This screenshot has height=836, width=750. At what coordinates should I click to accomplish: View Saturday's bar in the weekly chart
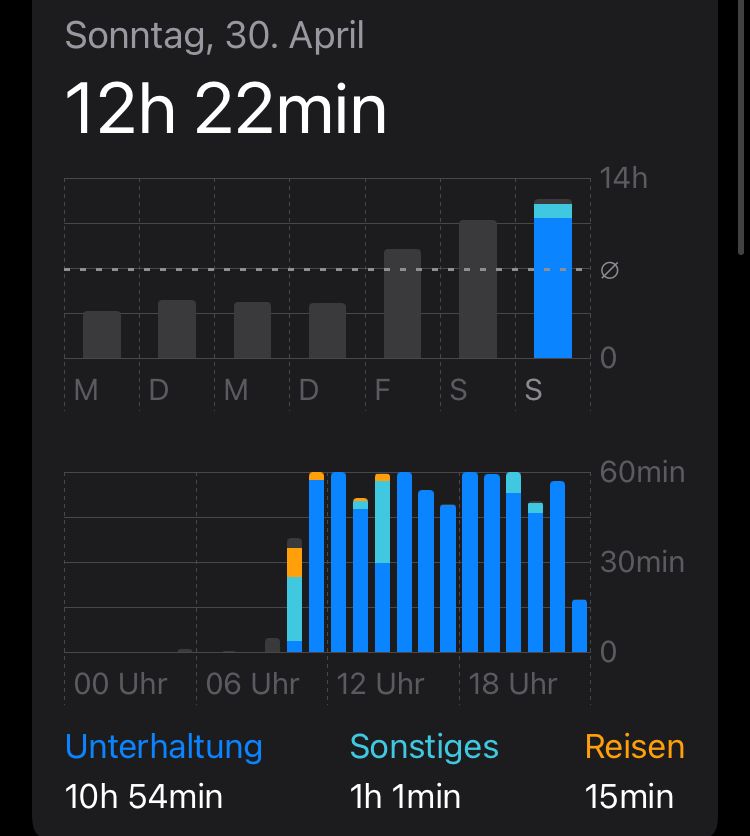478,289
